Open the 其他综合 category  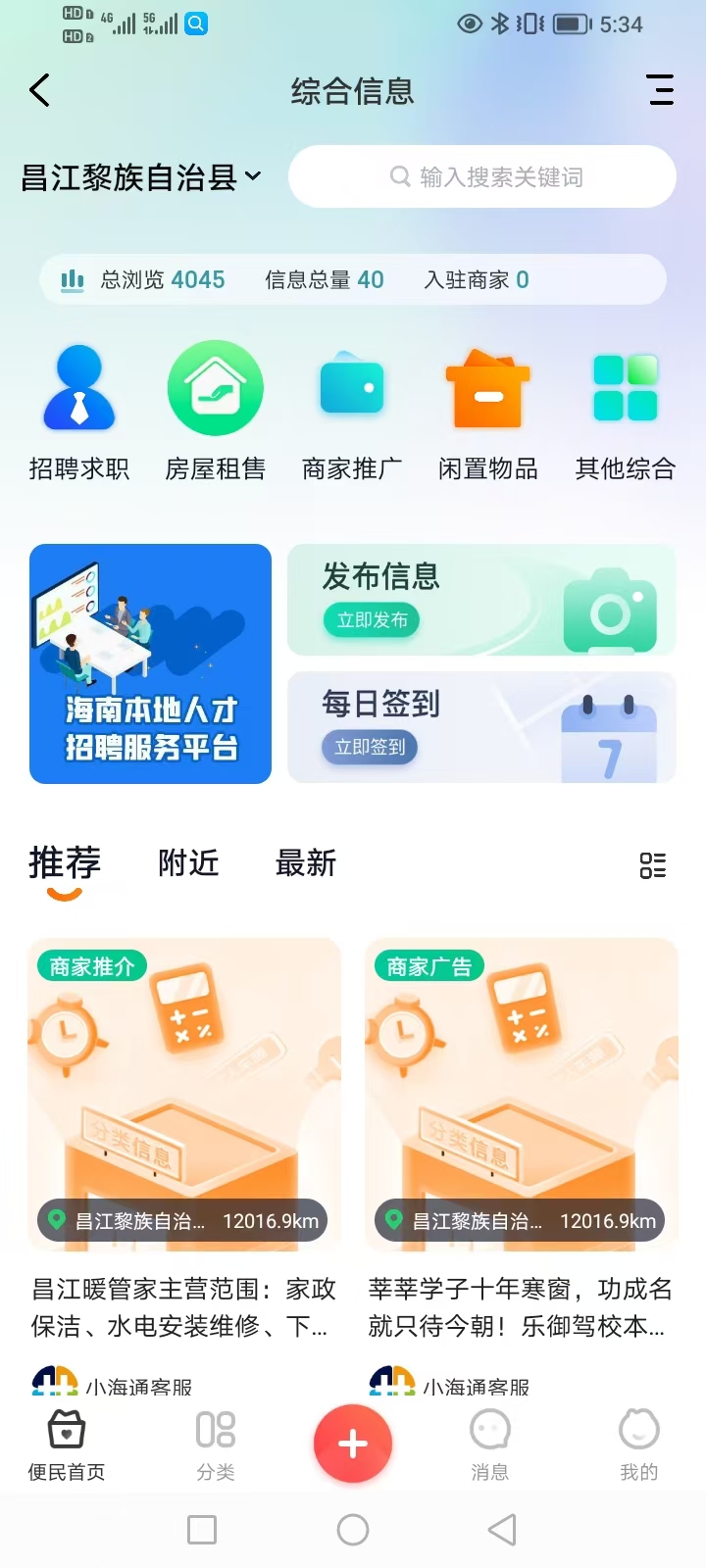click(625, 414)
